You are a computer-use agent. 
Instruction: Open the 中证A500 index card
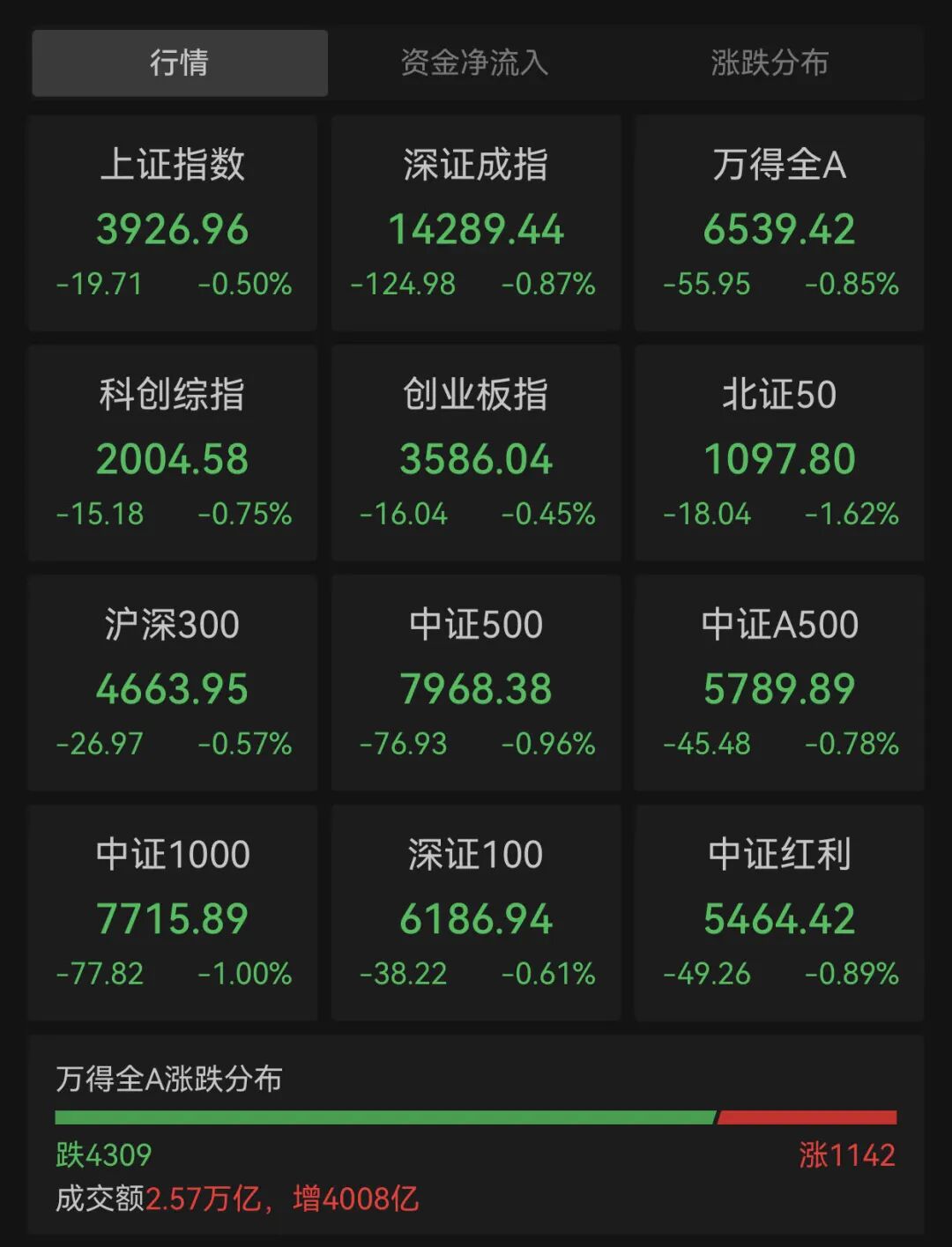[779, 683]
